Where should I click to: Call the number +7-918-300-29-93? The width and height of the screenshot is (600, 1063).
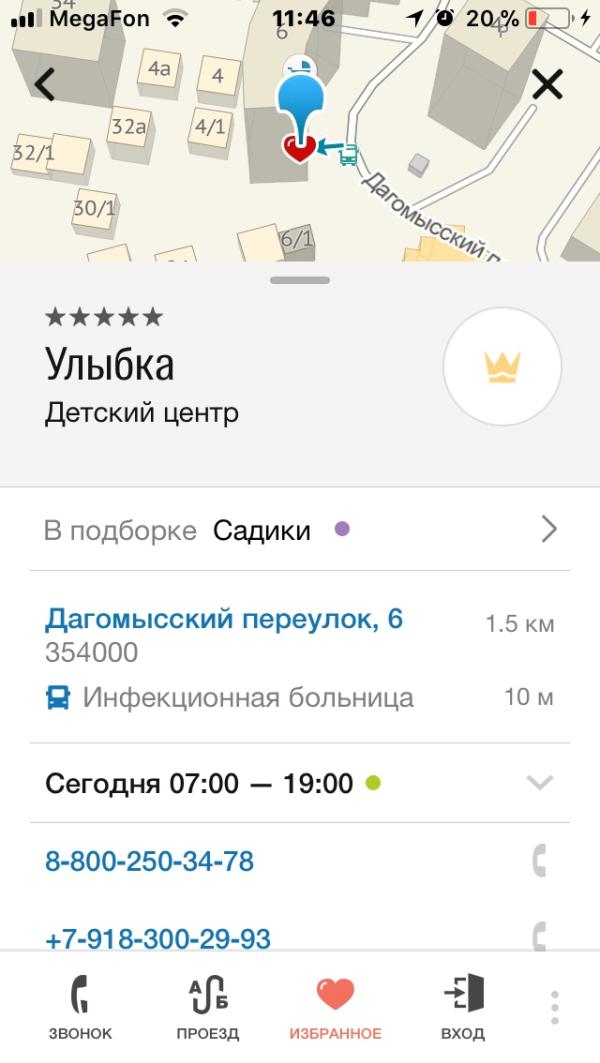[x=158, y=939]
